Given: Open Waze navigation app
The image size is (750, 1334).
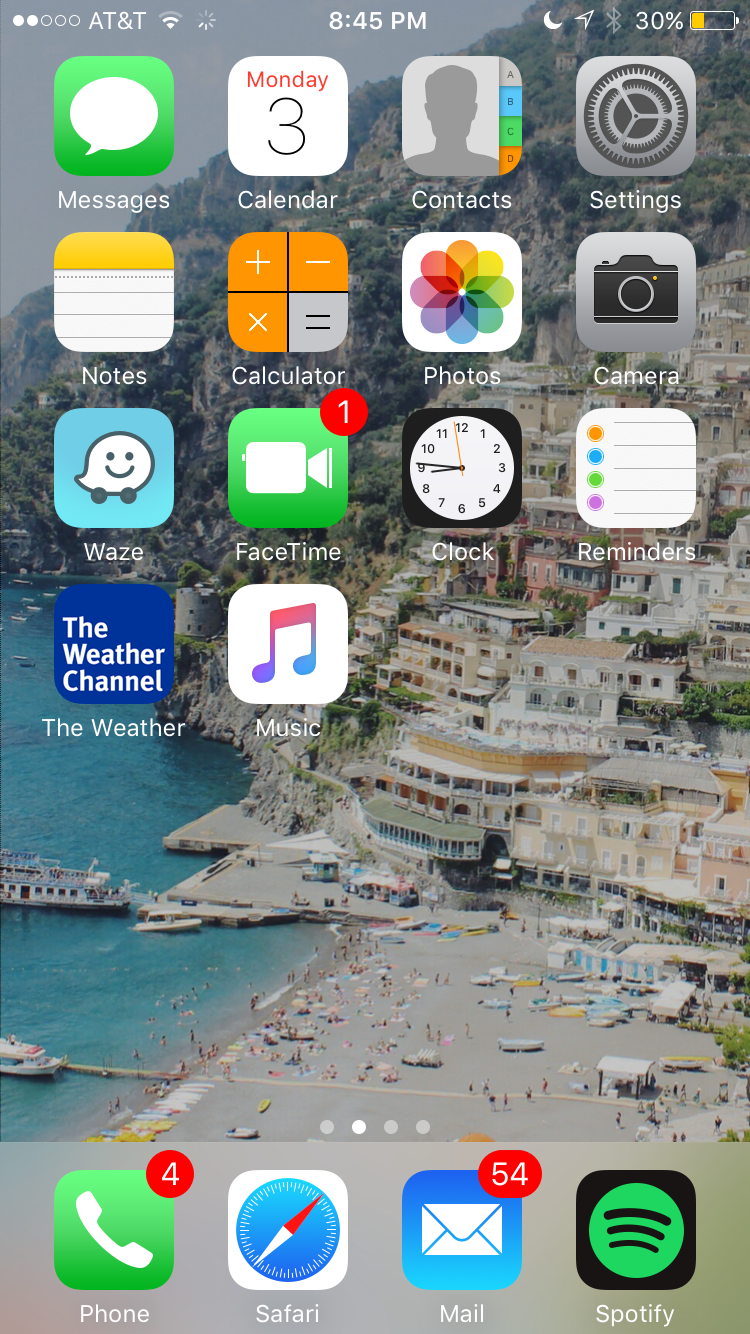Looking at the screenshot, I should click(114, 468).
